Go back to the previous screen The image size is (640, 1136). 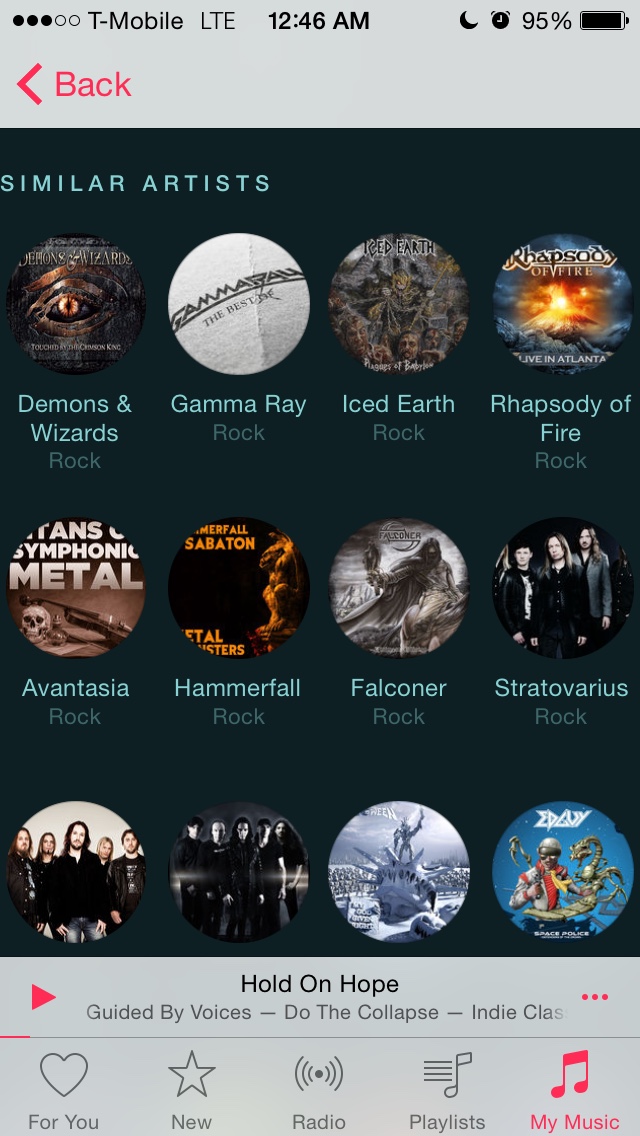click(74, 85)
